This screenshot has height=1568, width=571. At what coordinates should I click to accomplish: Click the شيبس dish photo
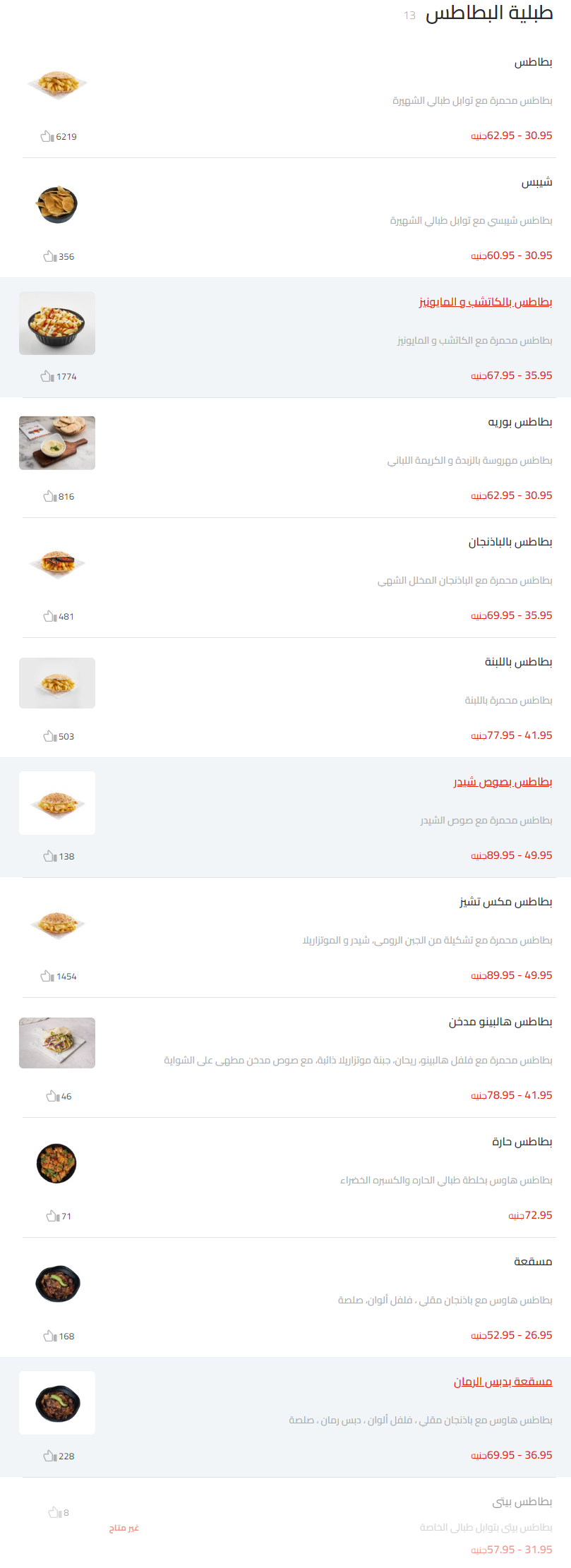(x=56, y=204)
